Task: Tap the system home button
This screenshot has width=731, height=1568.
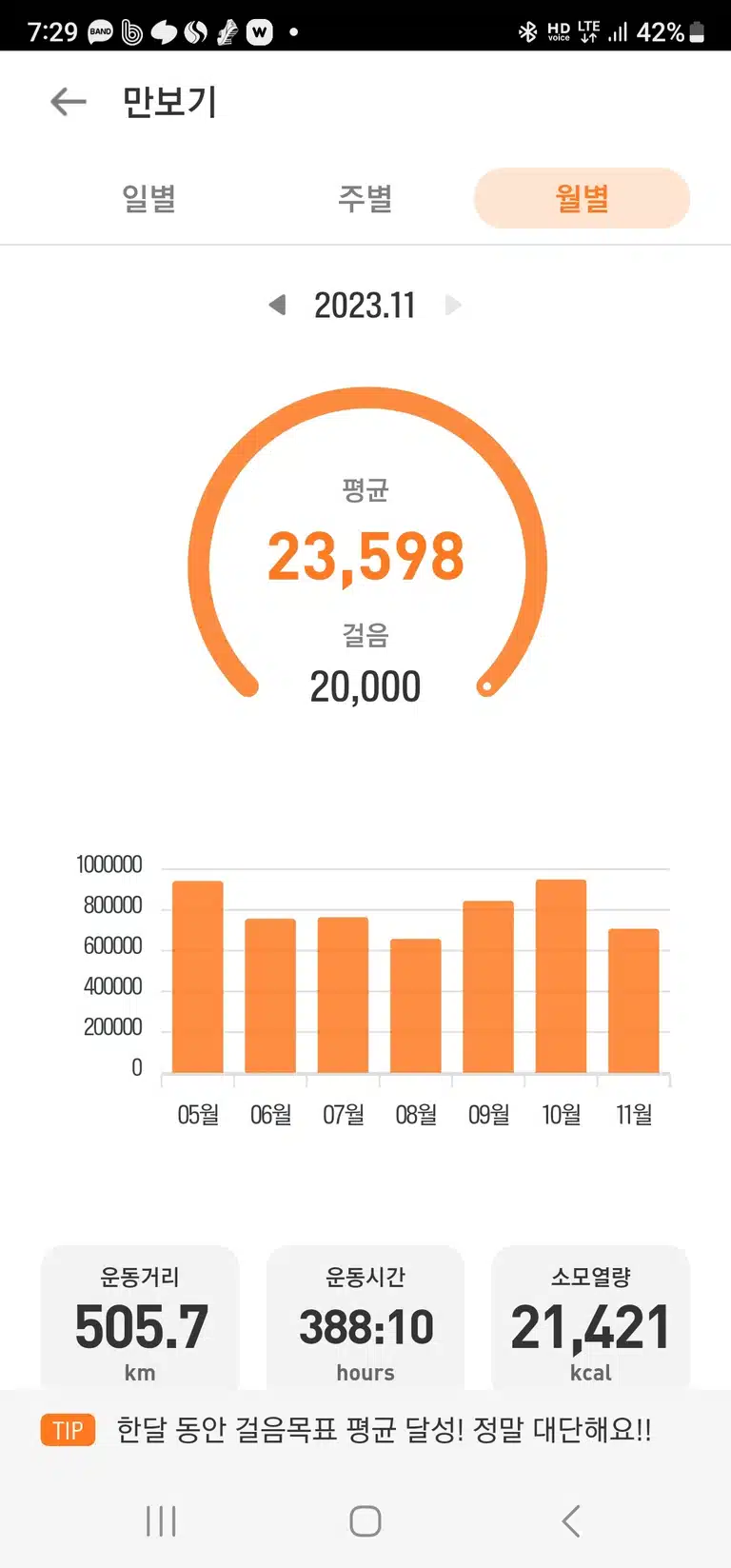Action: [365, 1520]
